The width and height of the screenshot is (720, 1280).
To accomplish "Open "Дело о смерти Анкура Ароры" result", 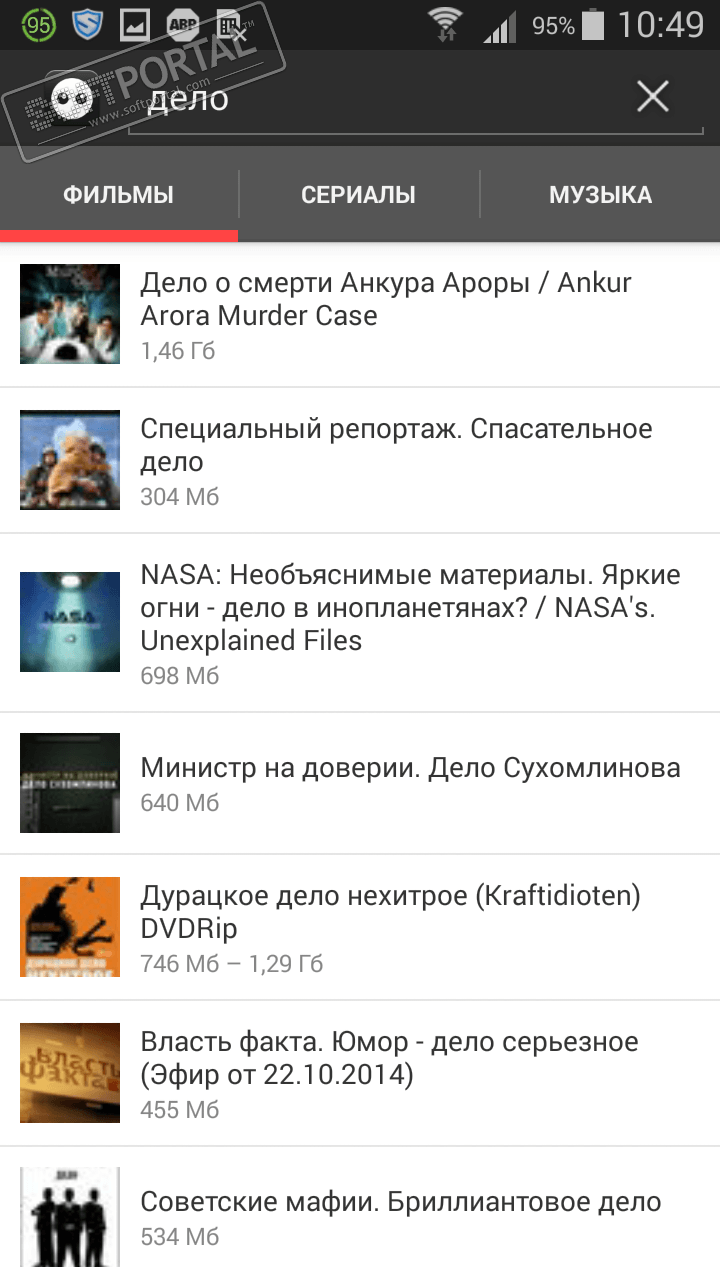I will pyautogui.click(x=385, y=314).
